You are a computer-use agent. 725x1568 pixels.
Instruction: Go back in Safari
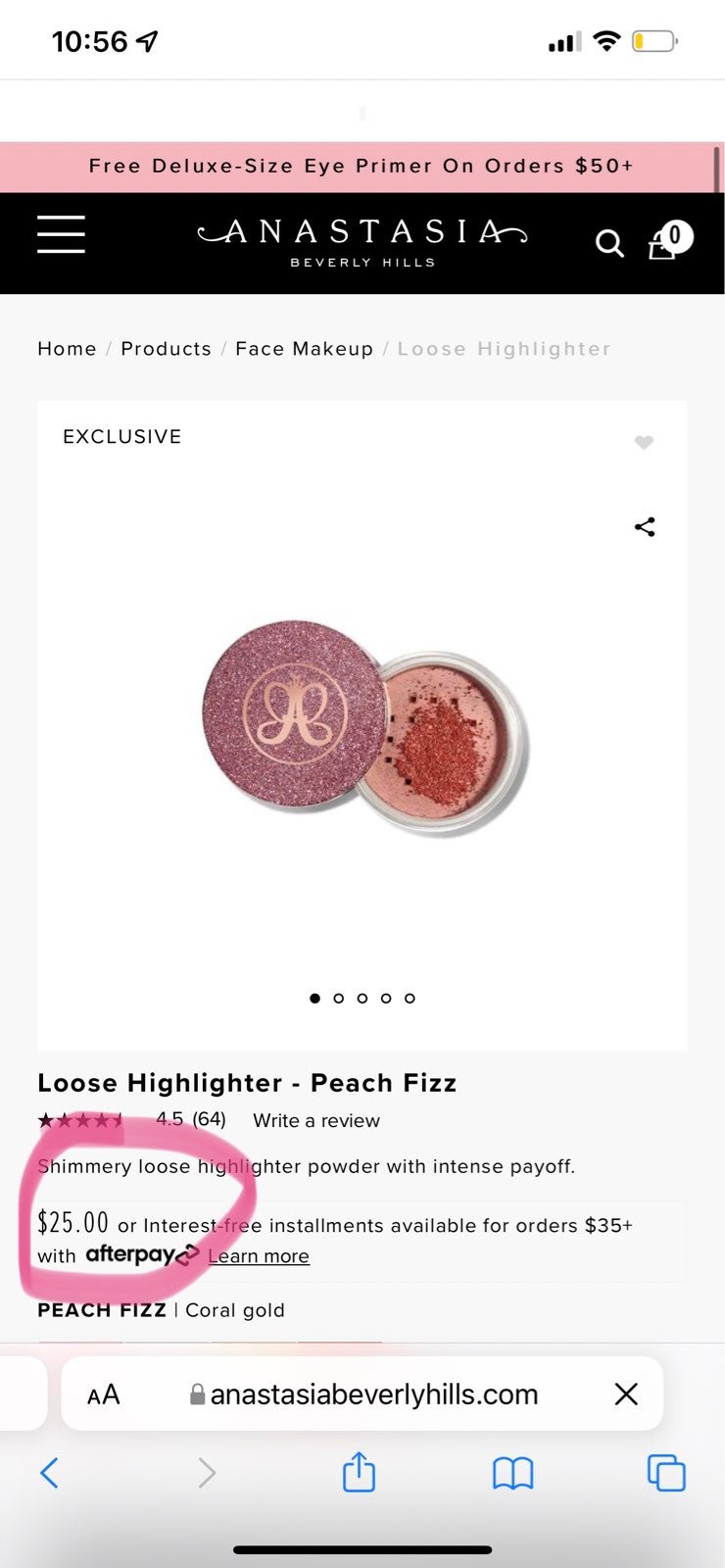click(49, 1472)
